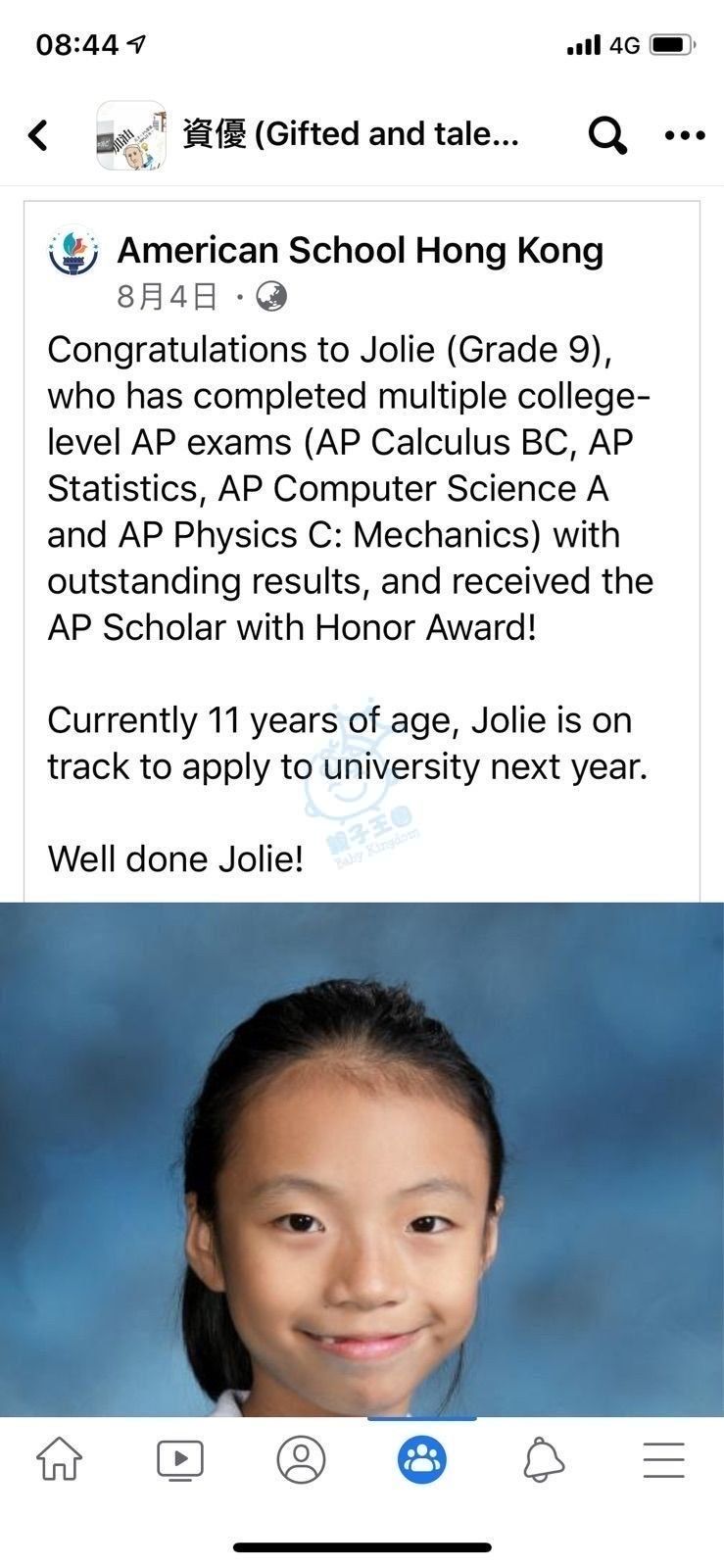Open the group's header title

click(x=351, y=133)
